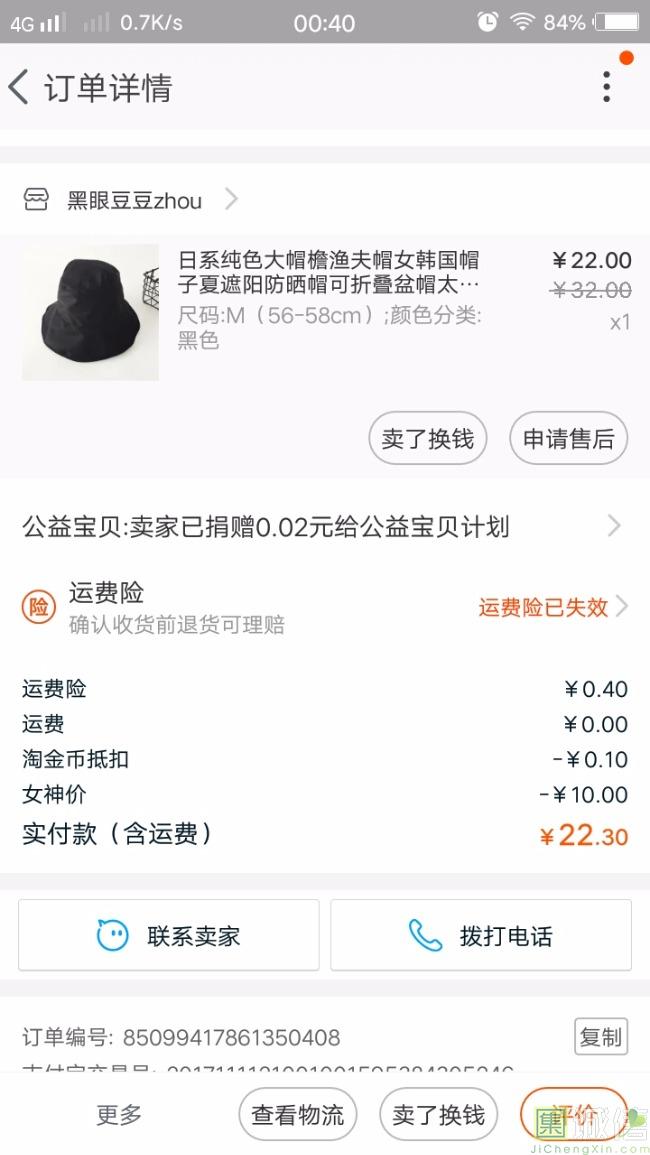The image size is (650, 1155).
Task: View the 日系纯色大帽檐渔夫帽 product
Action: [328, 273]
